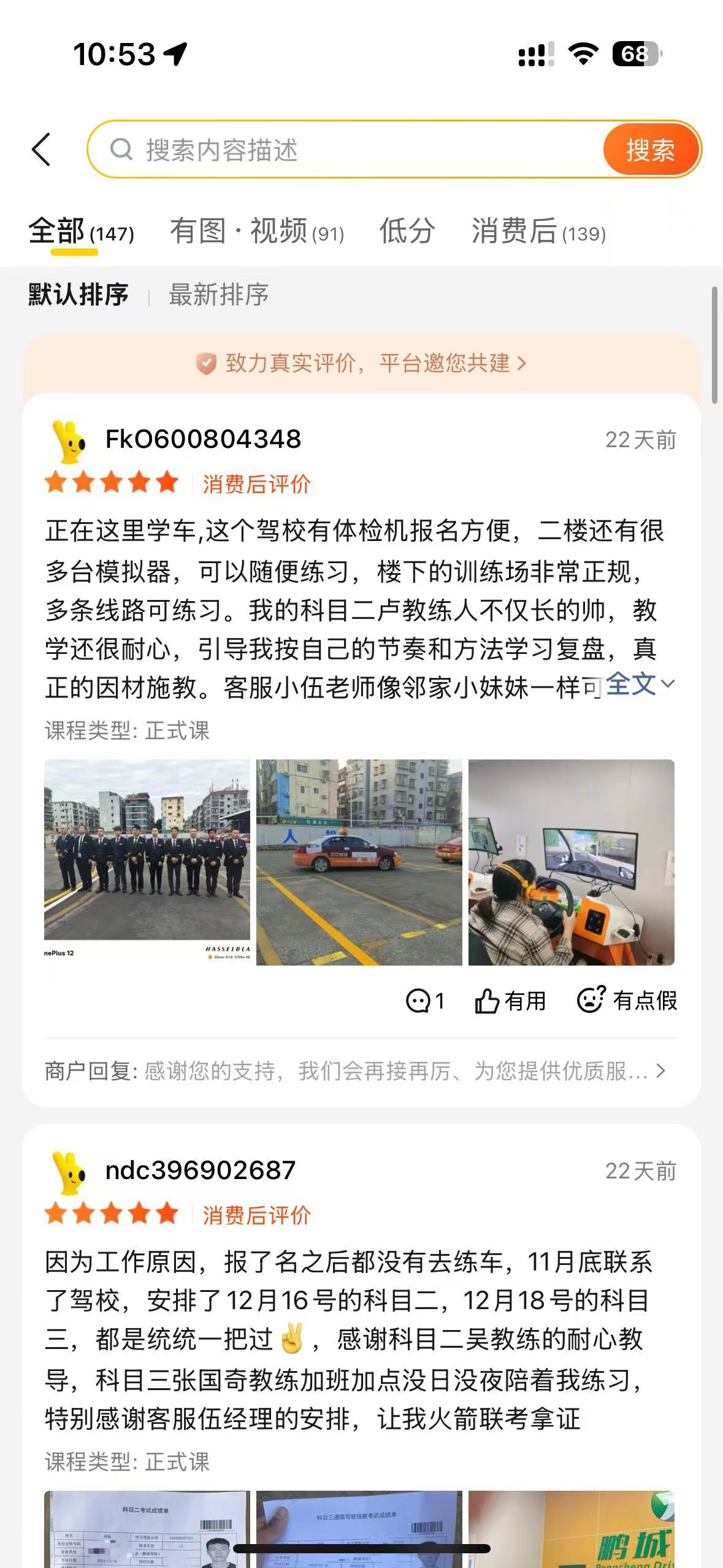
Task: Go back using the top-left arrow
Action: pyautogui.click(x=41, y=150)
